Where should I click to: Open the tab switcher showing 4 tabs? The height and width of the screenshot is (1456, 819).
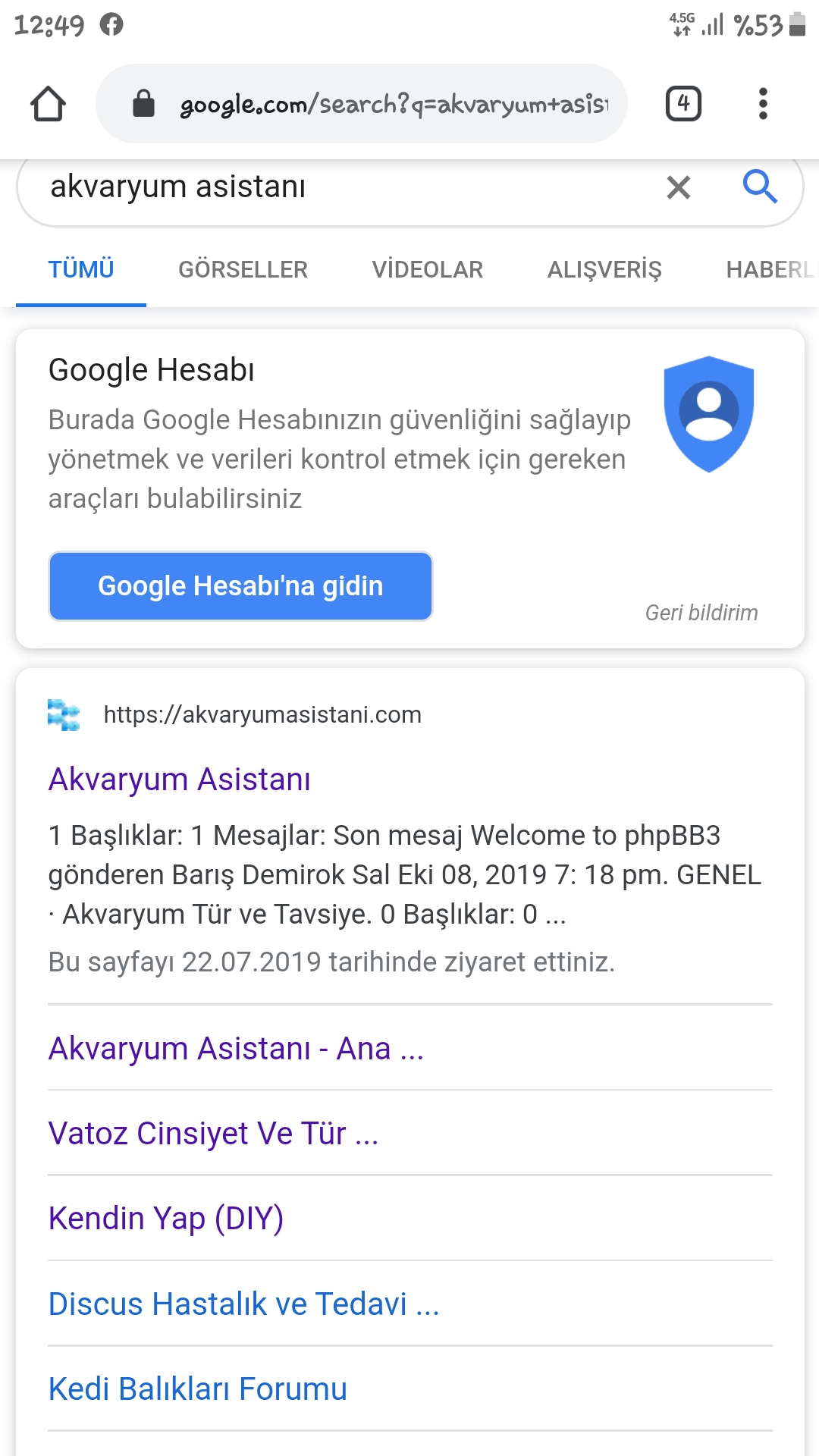pyautogui.click(x=683, y=104)
